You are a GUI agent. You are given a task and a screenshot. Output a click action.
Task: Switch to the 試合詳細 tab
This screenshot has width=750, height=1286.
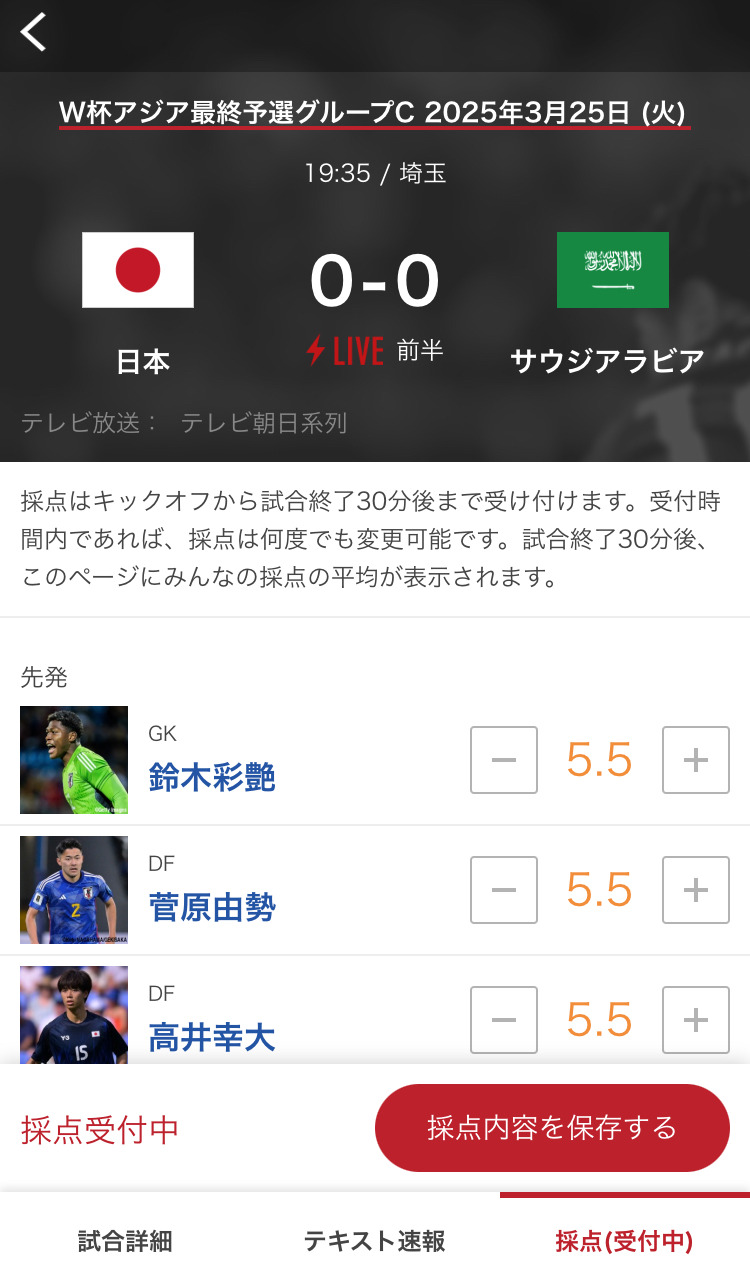tap(125, 1241)
